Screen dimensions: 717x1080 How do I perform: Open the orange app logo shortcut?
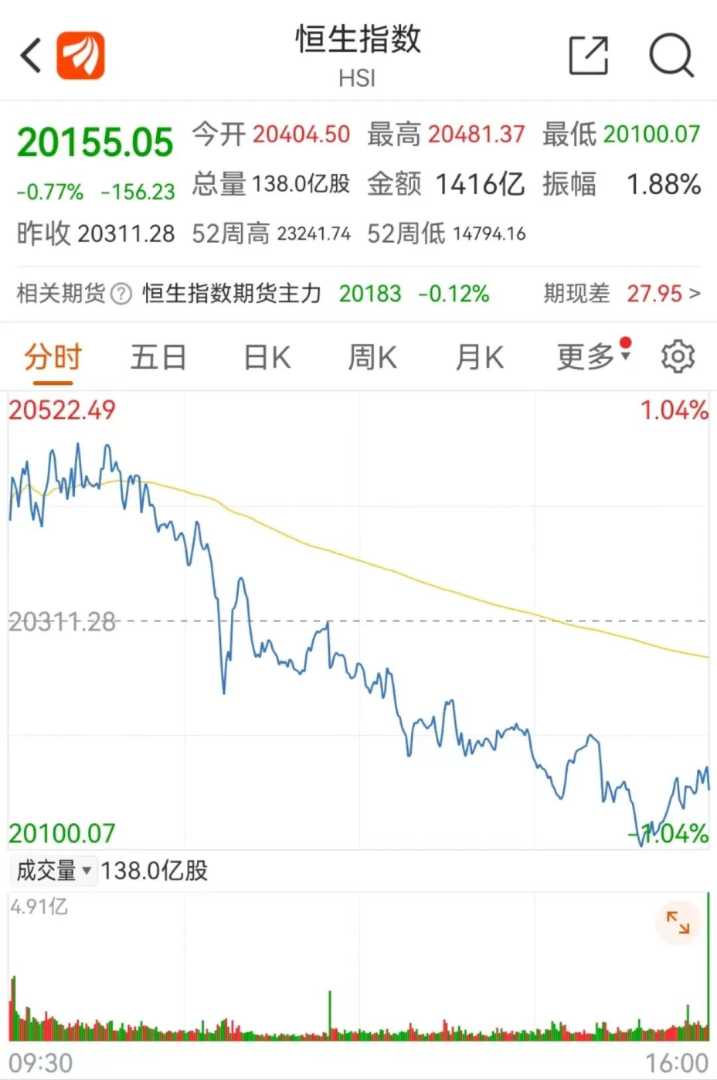click(x=80, y=56)
